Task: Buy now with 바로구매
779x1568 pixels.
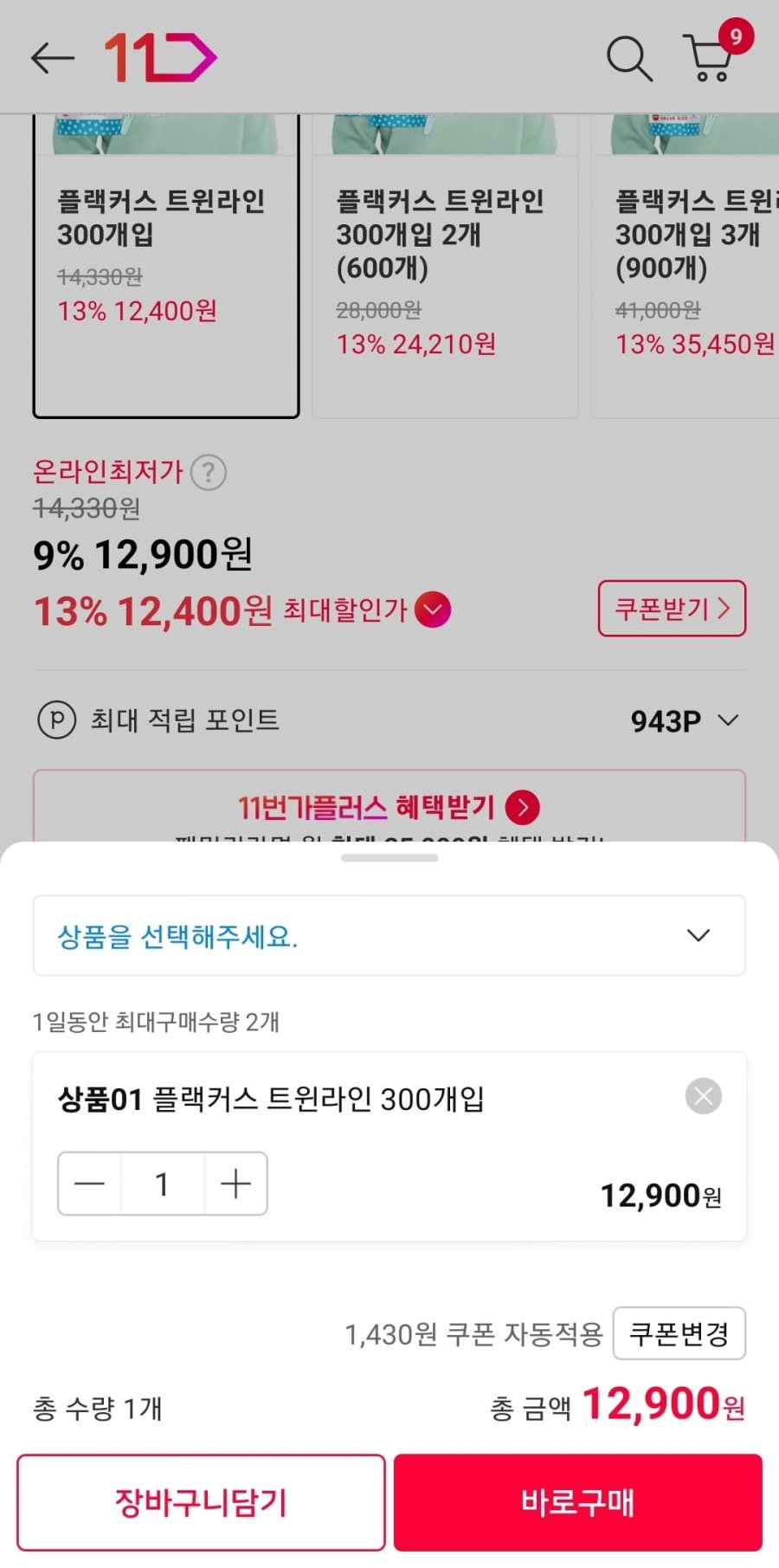Action: (x=578, y=1502)
